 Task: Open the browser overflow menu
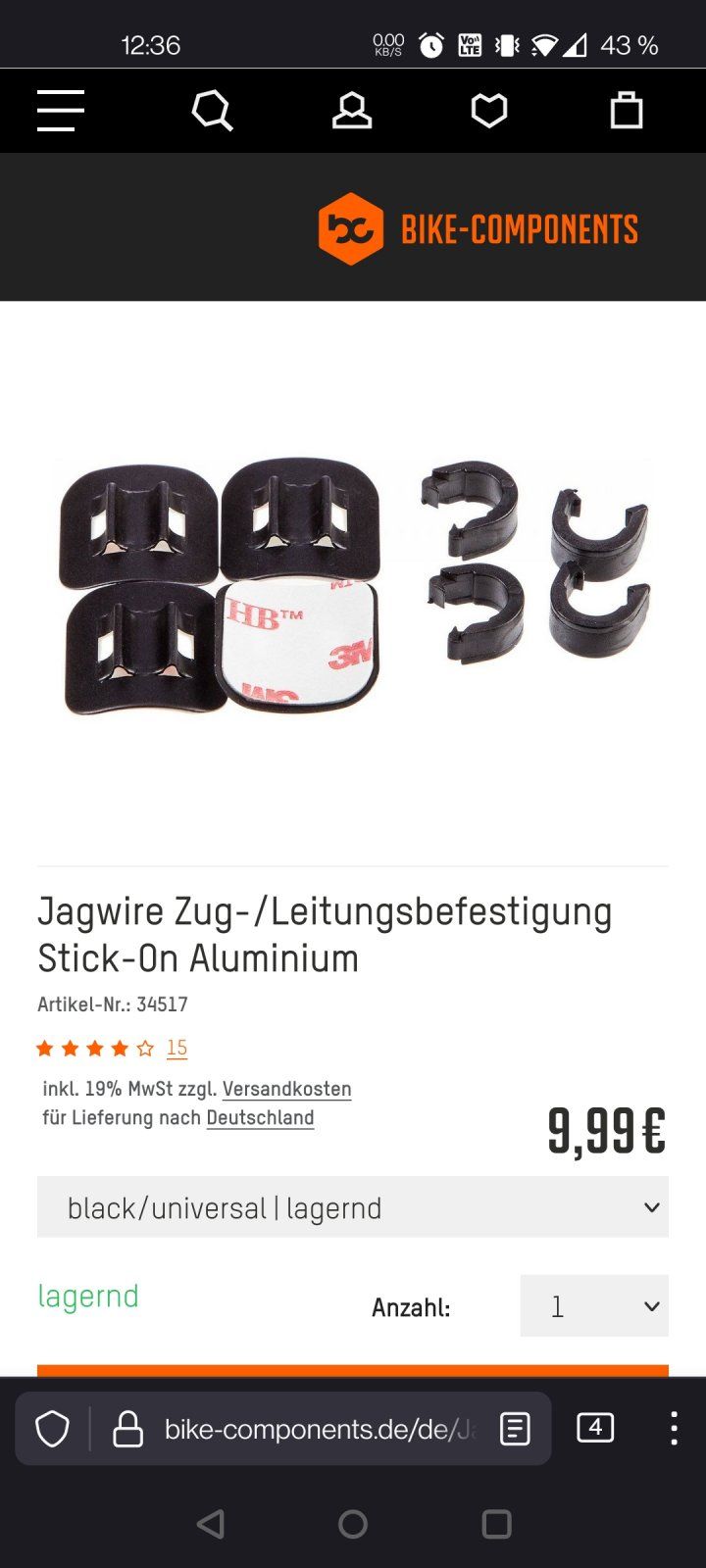[674, 1429]
